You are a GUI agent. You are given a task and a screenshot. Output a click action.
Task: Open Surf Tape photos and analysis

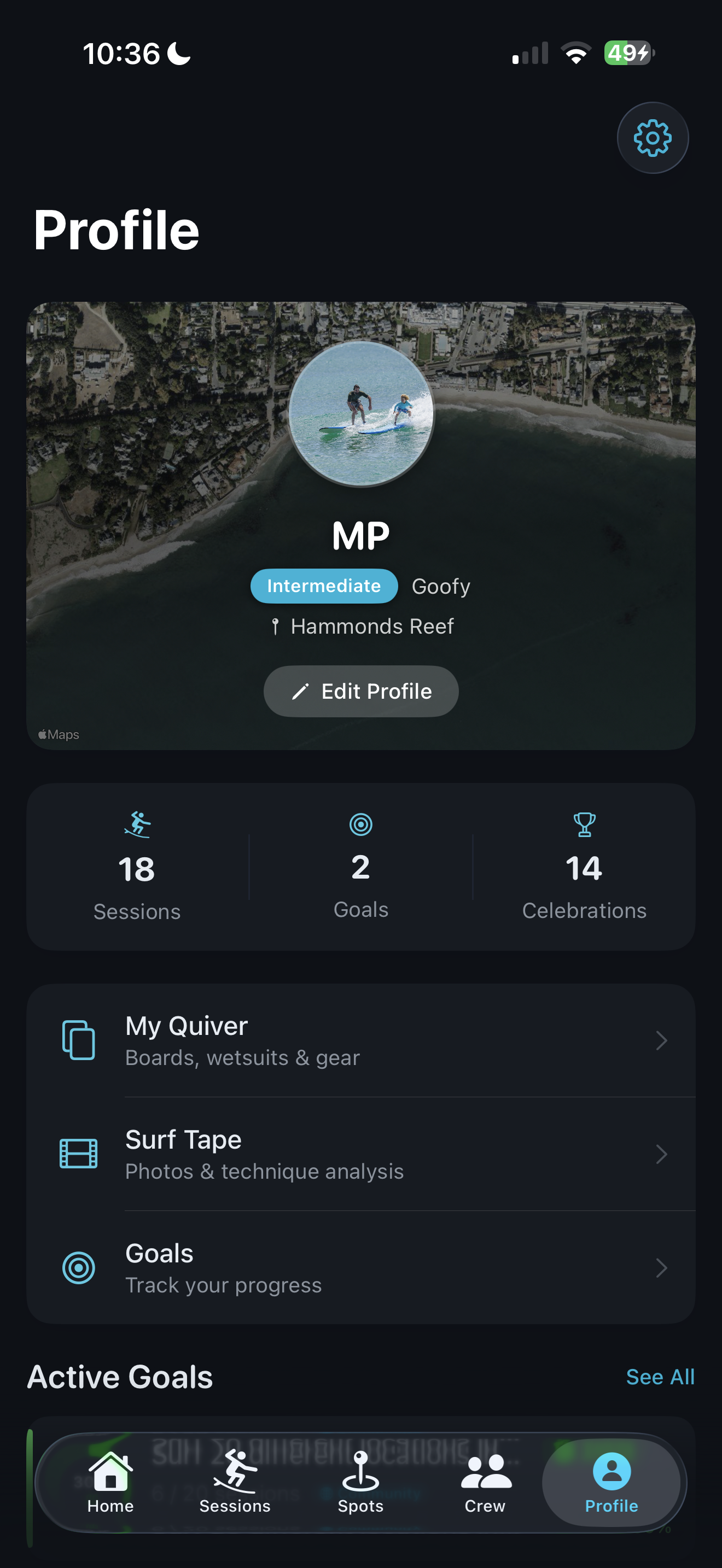pyautogui.click(x=361, y=1154)
